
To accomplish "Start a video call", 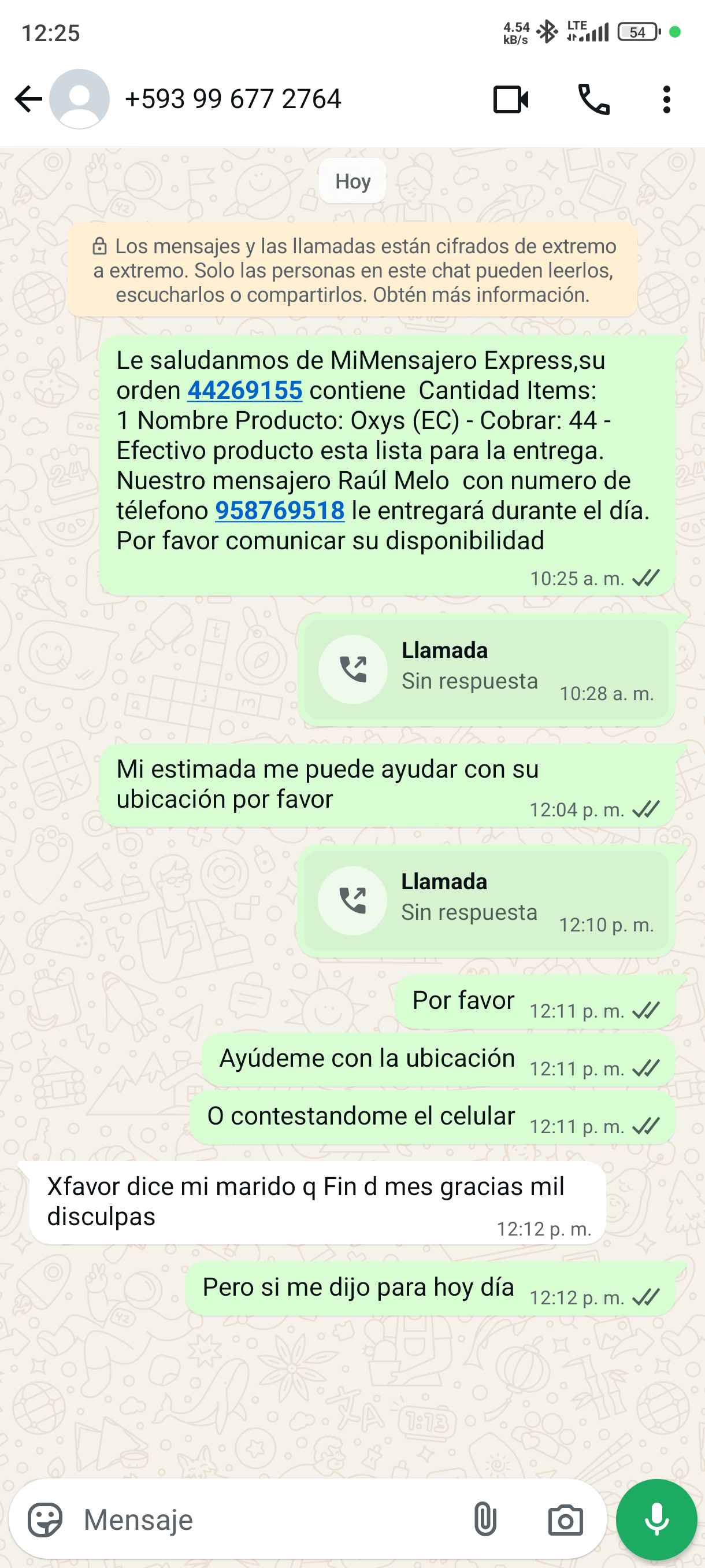I will [510, 99].
